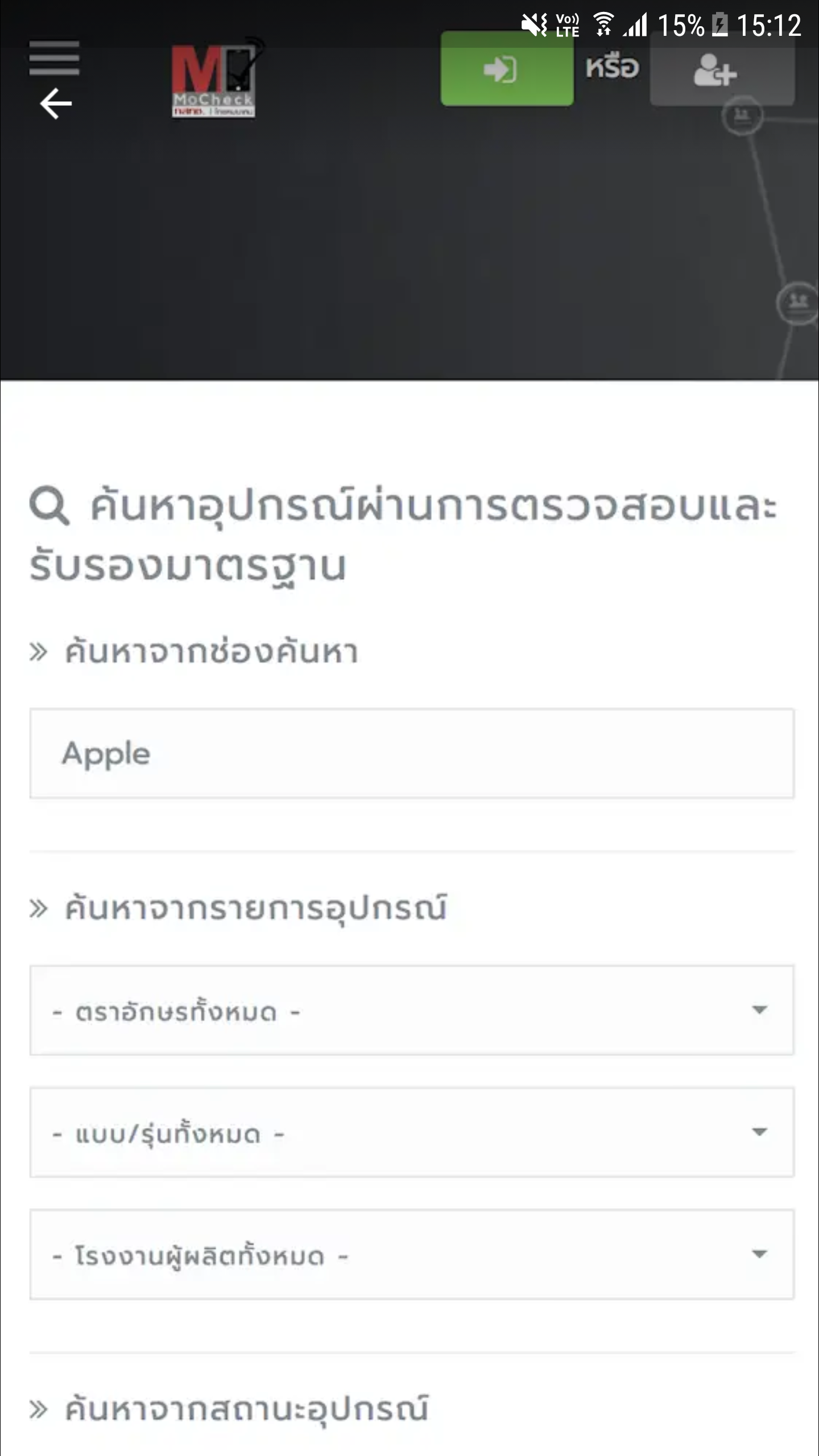Image resolution: width=819 pixels, height=1456 pixels.
Task: Open the hamburger menu
Action: (54, 58)
